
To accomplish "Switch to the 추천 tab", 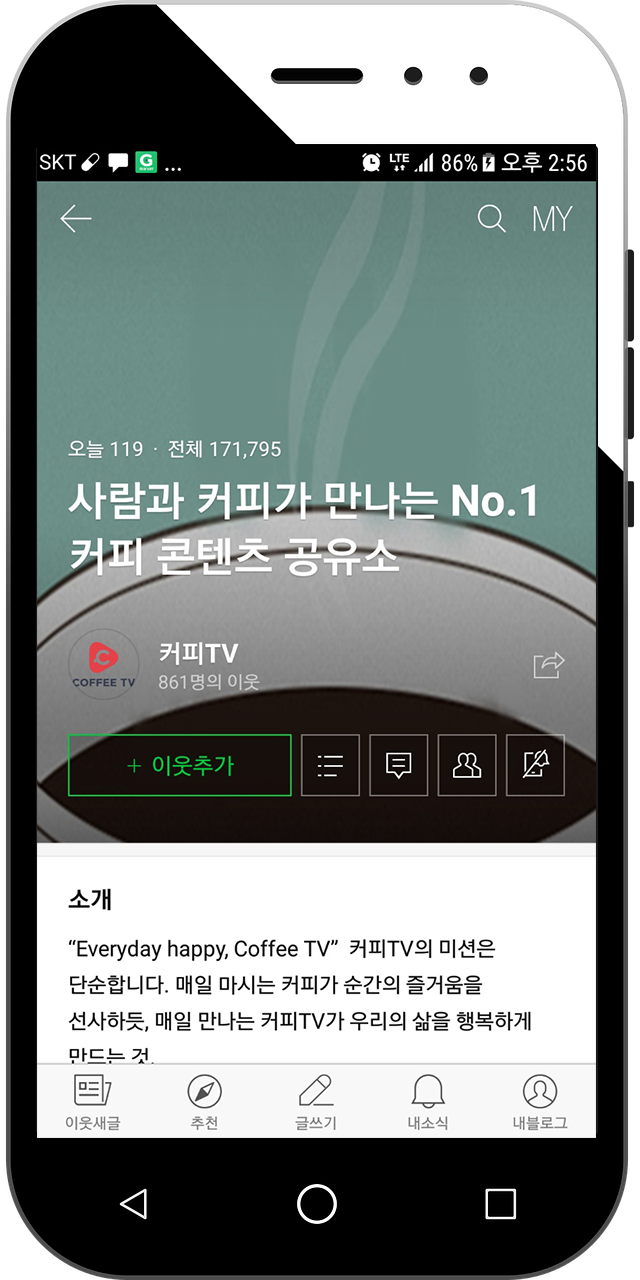I will click(204, 1102).
